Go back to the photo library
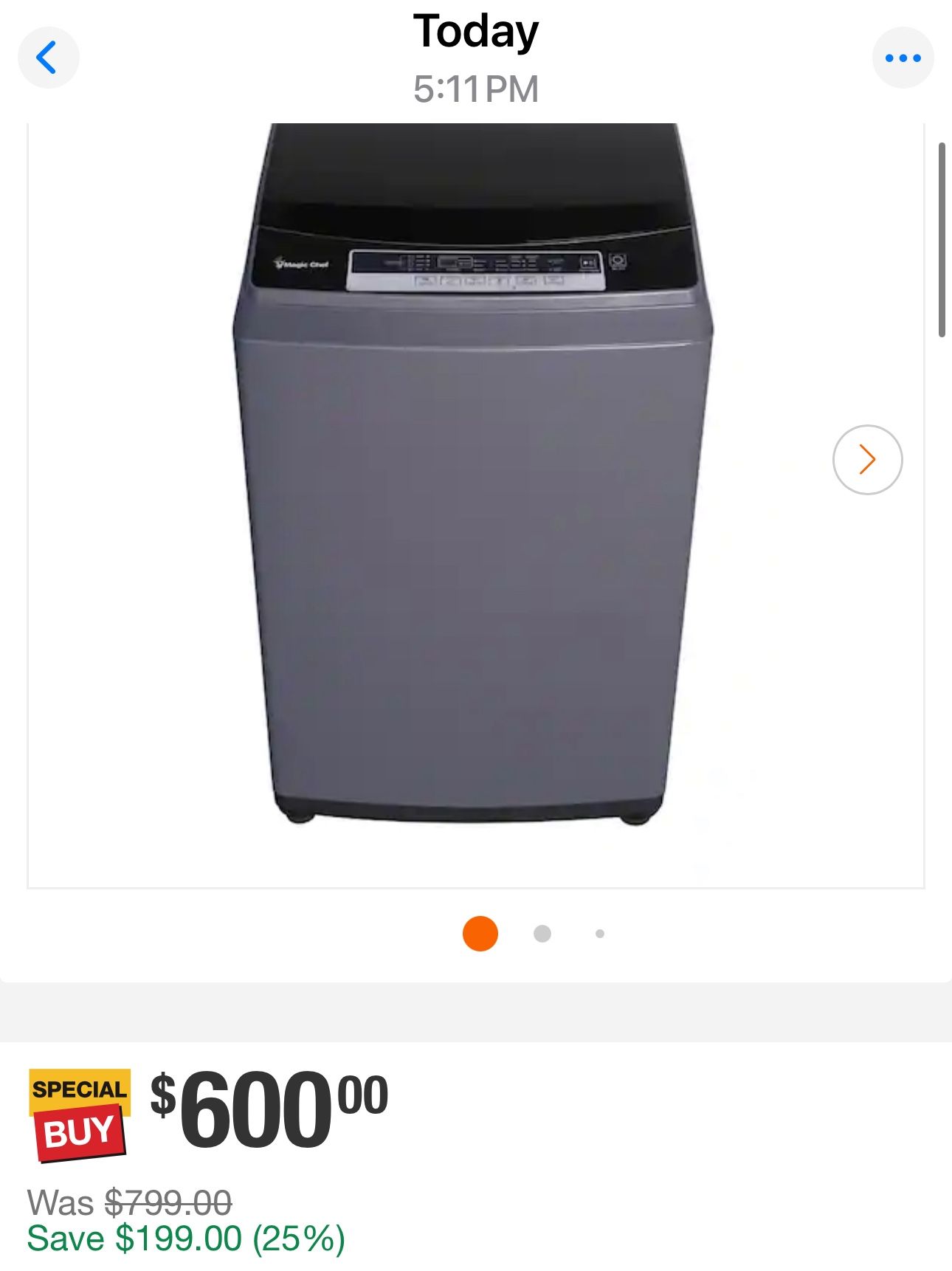Screen dimensions: 952x1271 pyautogui.click(x=48, y=58)
